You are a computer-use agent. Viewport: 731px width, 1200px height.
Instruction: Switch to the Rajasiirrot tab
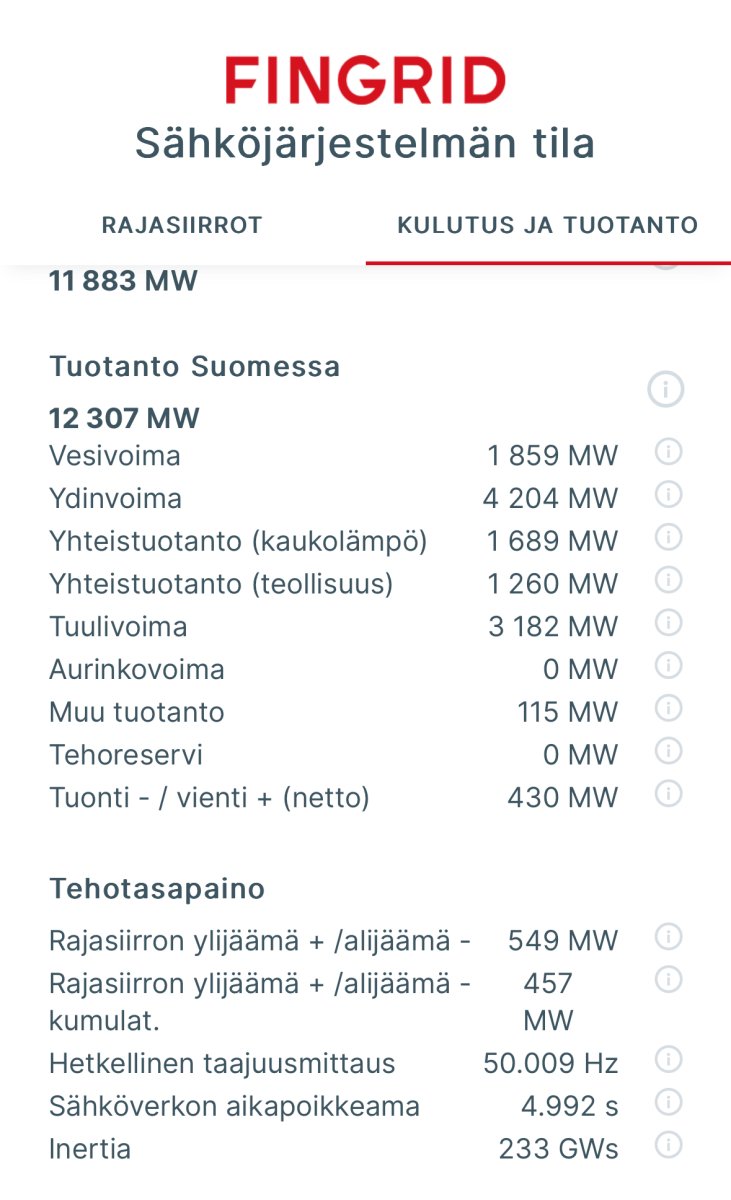(x=182, y=225)
